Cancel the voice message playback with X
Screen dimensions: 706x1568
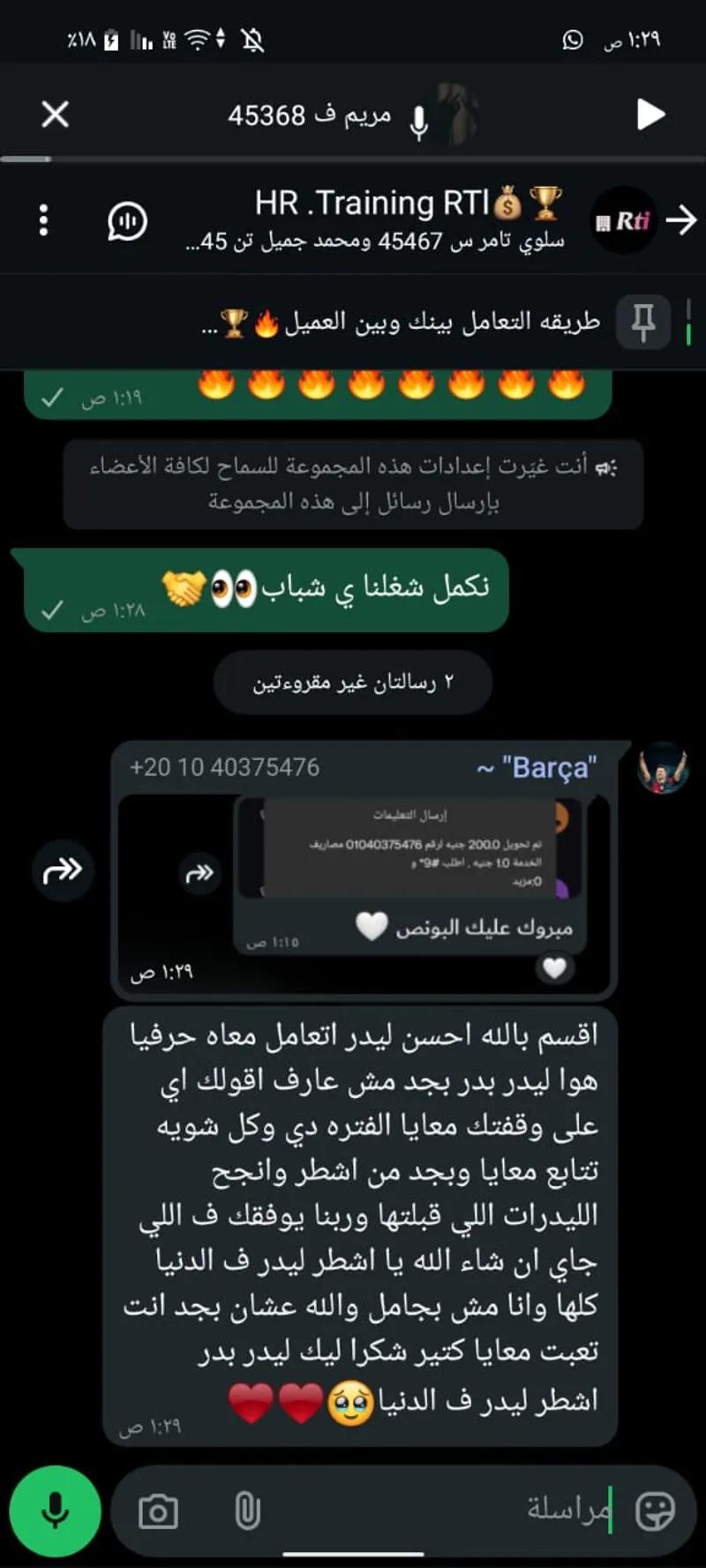coord(56,114)
